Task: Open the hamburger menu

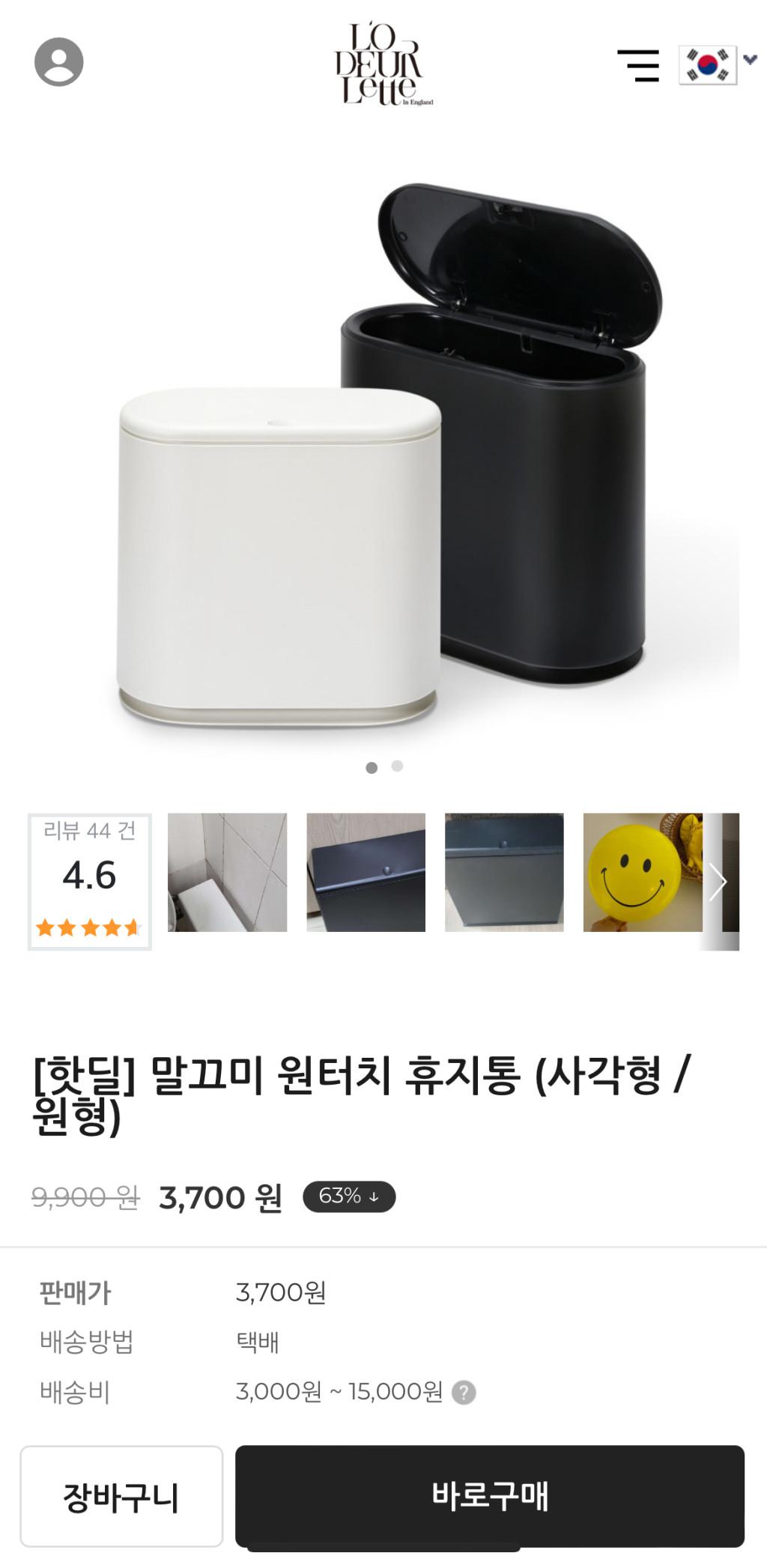Action: [638, 65]
